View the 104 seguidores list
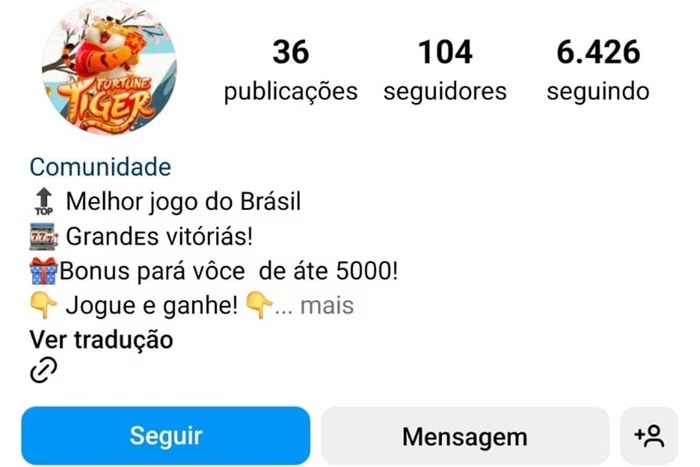Screen dimensions: 700x467 click(445, 70)
